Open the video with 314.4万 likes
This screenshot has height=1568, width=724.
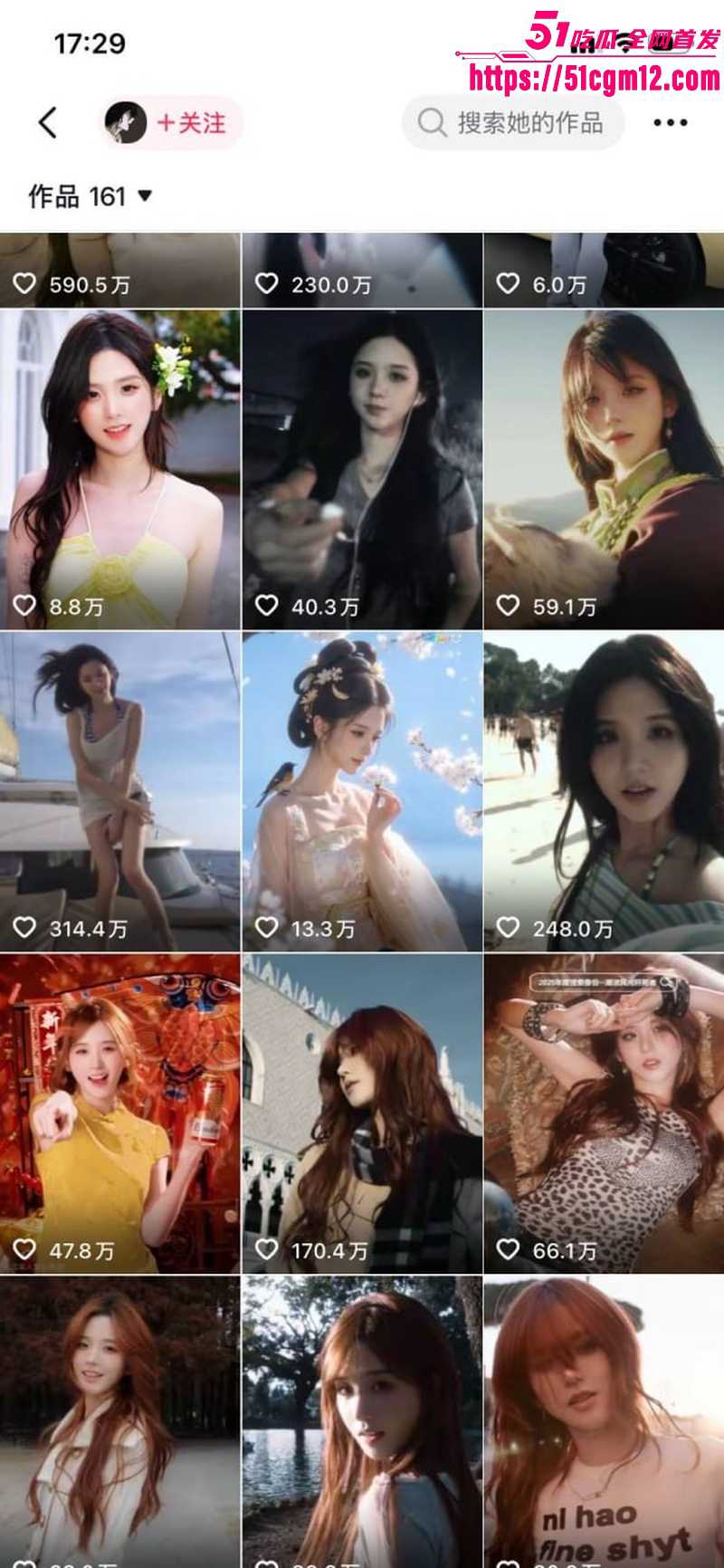click(119, 791)
